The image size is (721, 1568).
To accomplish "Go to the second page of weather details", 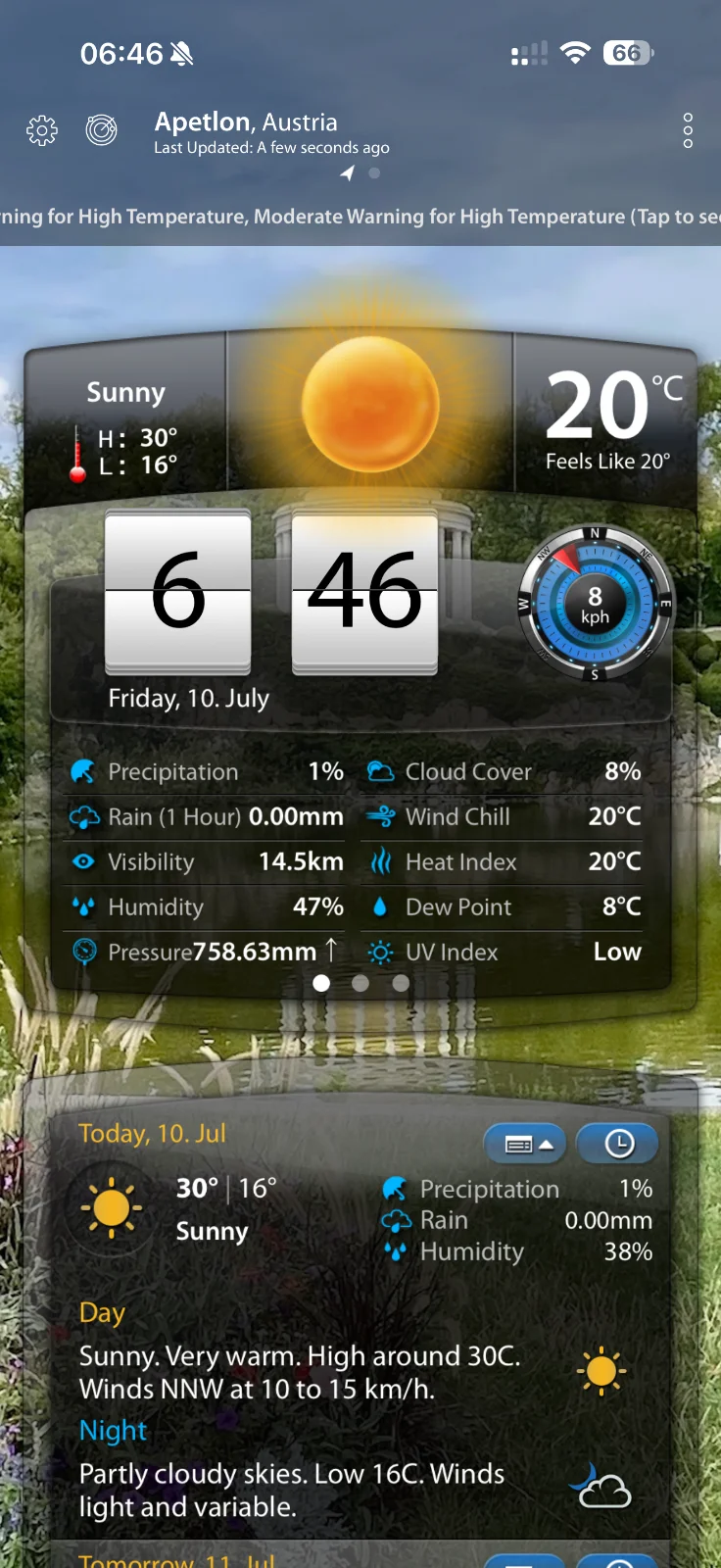I will click(x=360, y=983).
